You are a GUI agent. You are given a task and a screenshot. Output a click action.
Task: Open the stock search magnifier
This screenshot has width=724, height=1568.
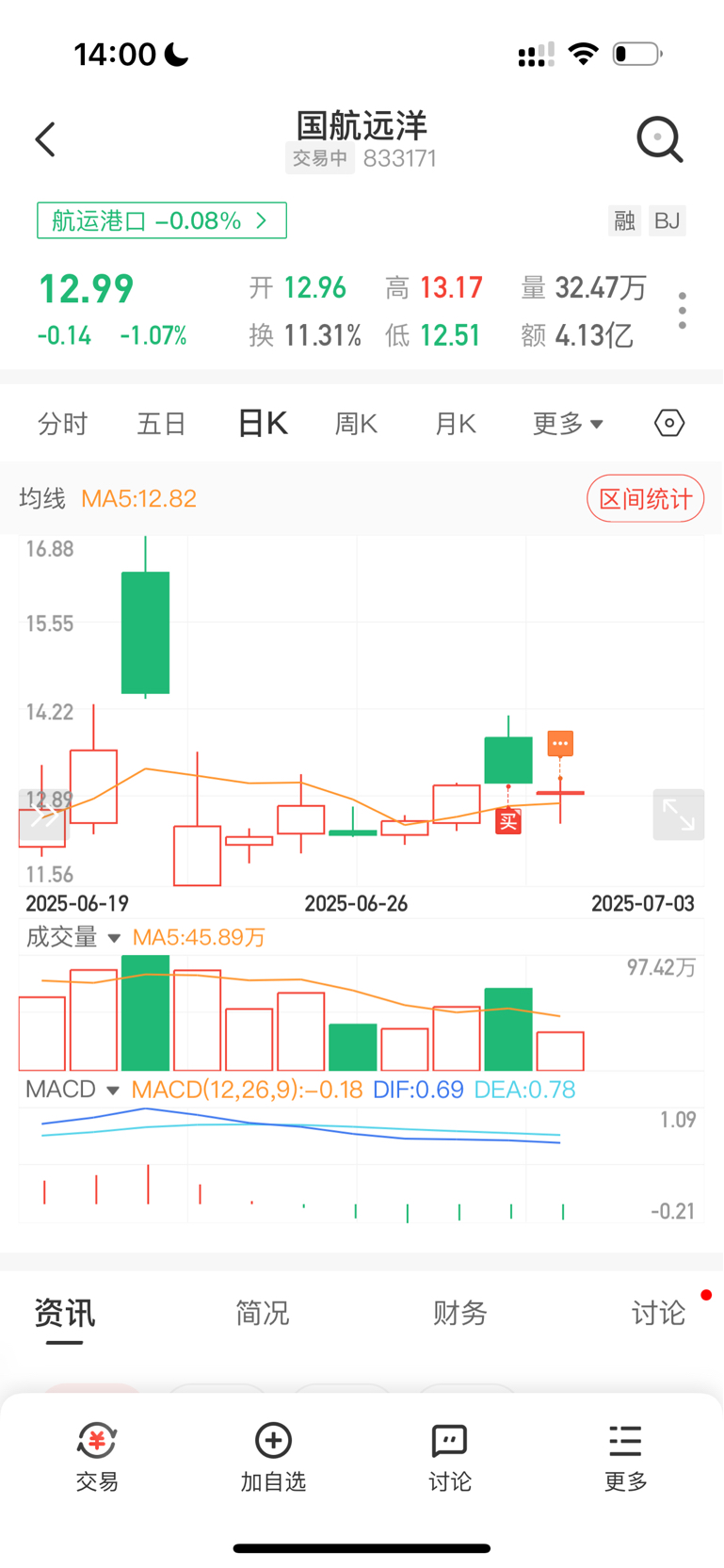[x=659, y=140]
